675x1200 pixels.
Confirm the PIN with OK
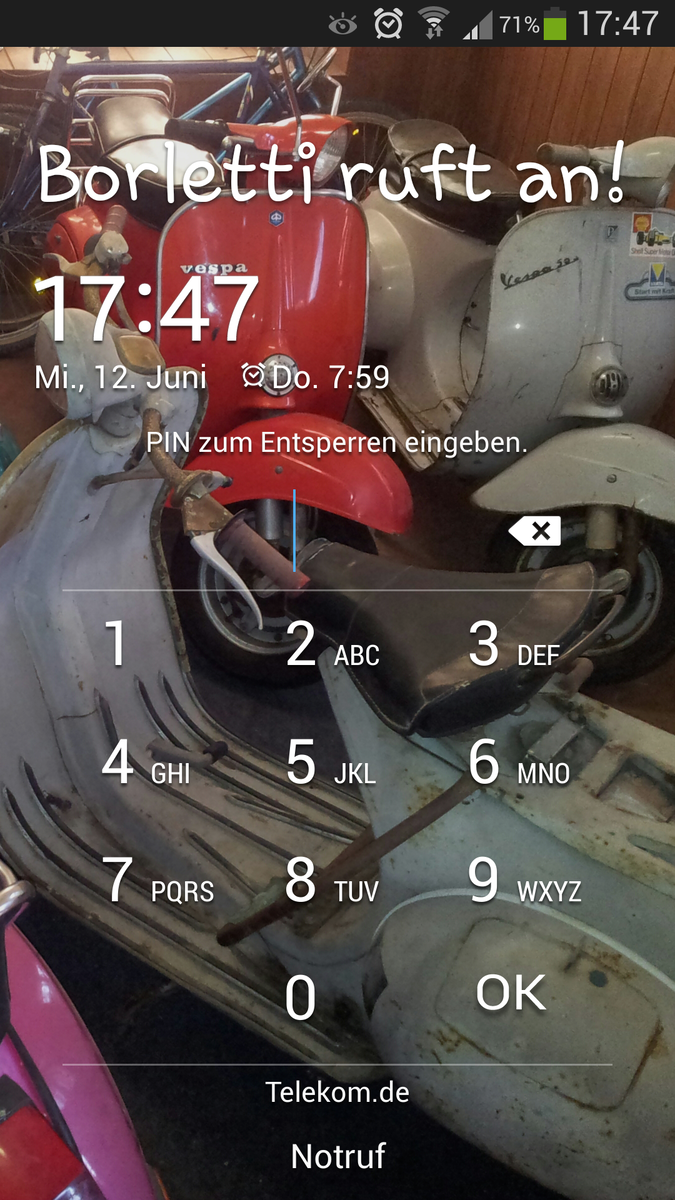coord(511,992)
